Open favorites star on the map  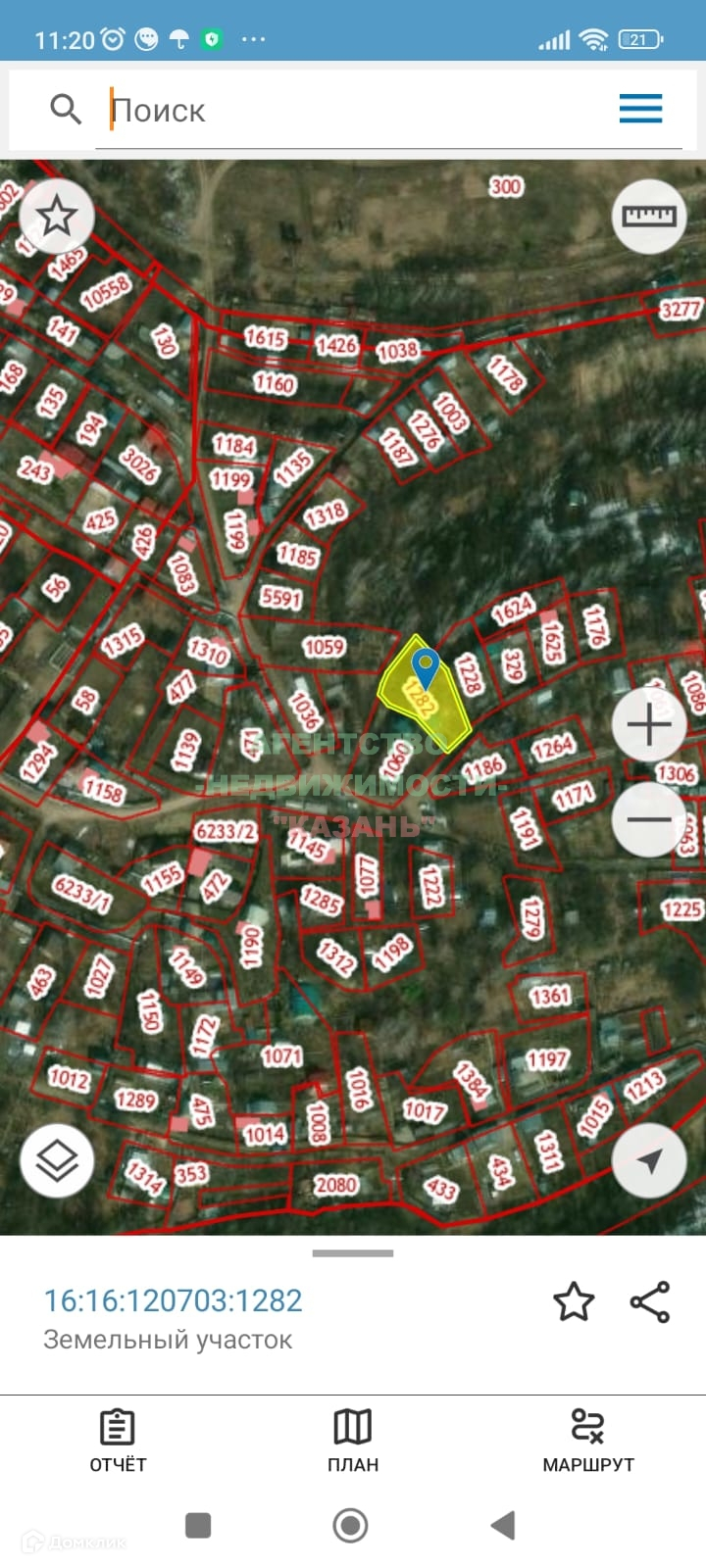pos(57,216)
